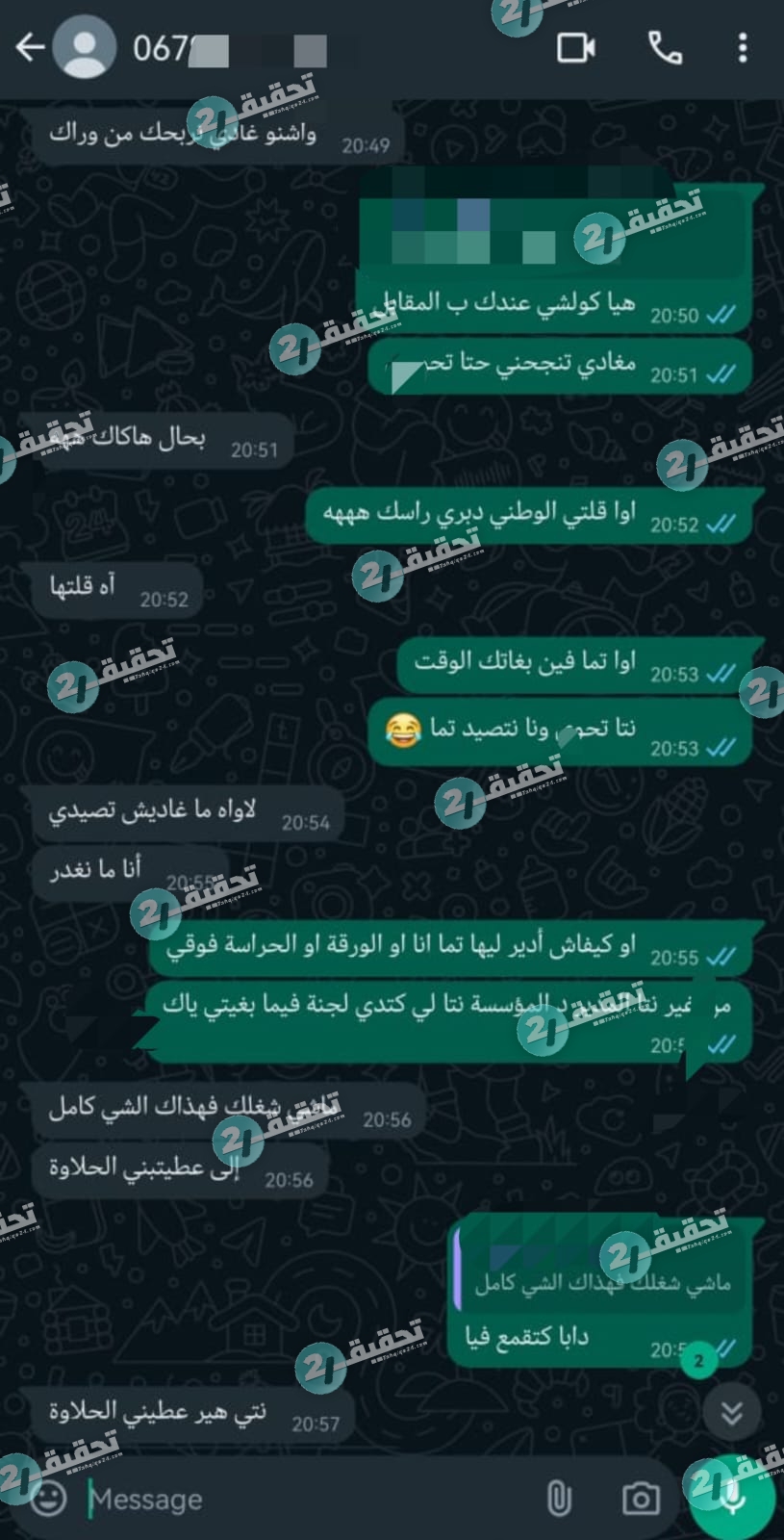Focus the Message text field
The width and height of the screenshot is (784, 1540).
click(x=308, y=1499)
